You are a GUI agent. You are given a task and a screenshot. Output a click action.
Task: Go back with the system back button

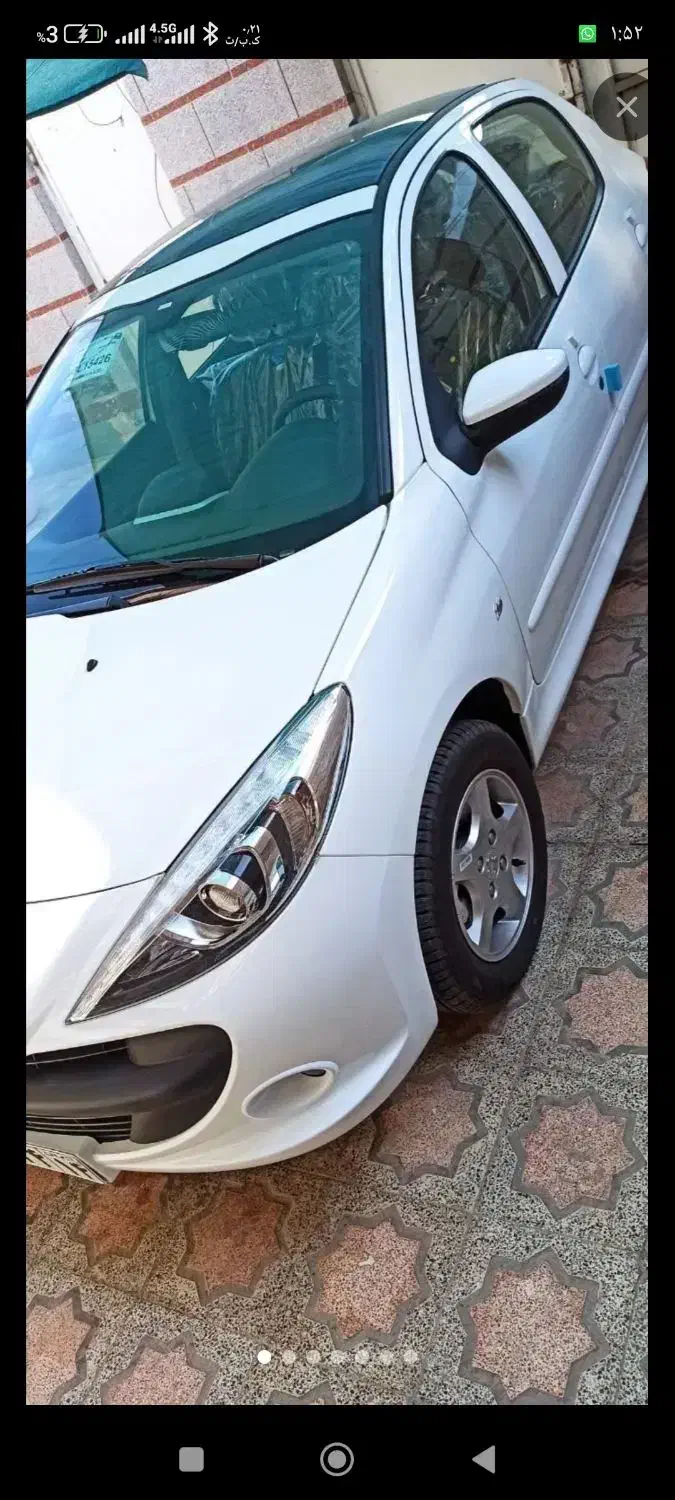pos(484,1459)
